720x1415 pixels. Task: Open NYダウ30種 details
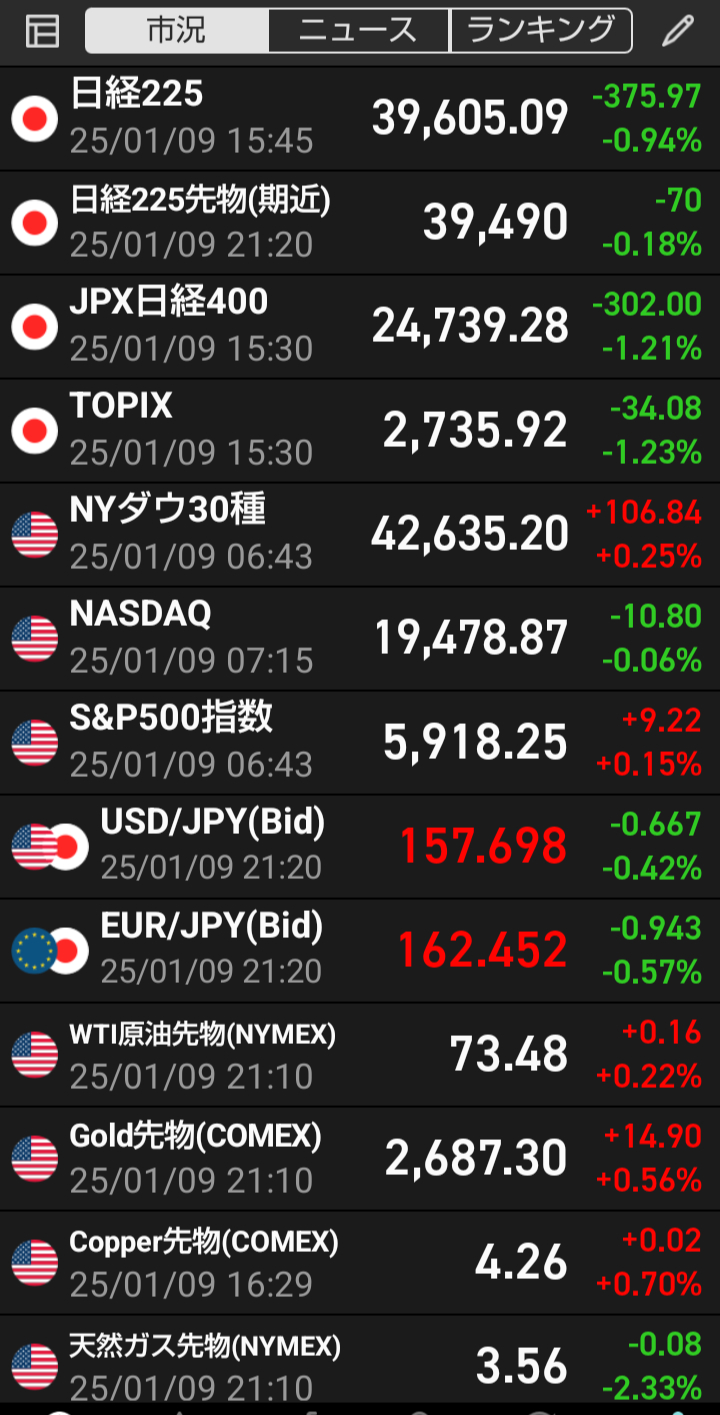coord(360,534)
